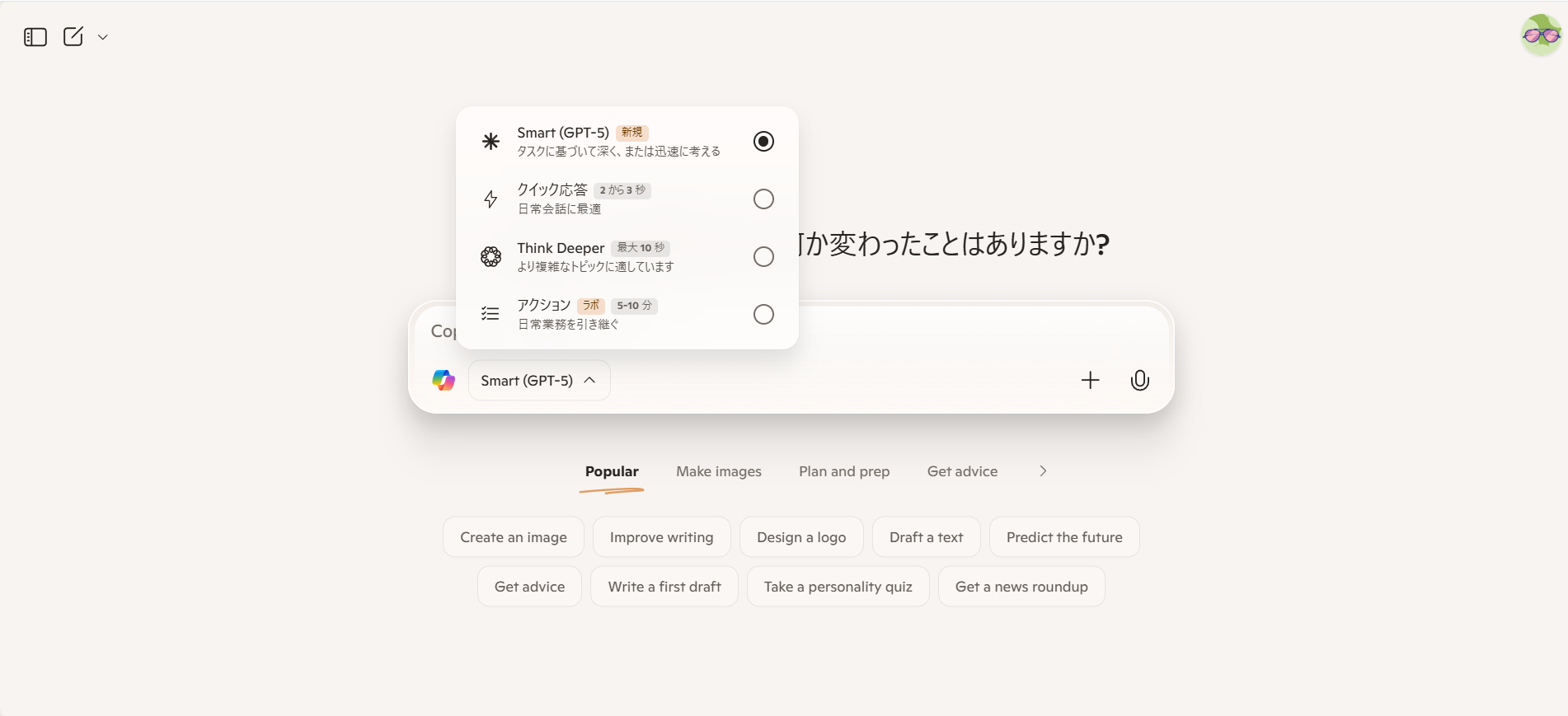Tap Get a news roundup chip
This screenshot has width=1568, height=716.
pos(1021,587)
